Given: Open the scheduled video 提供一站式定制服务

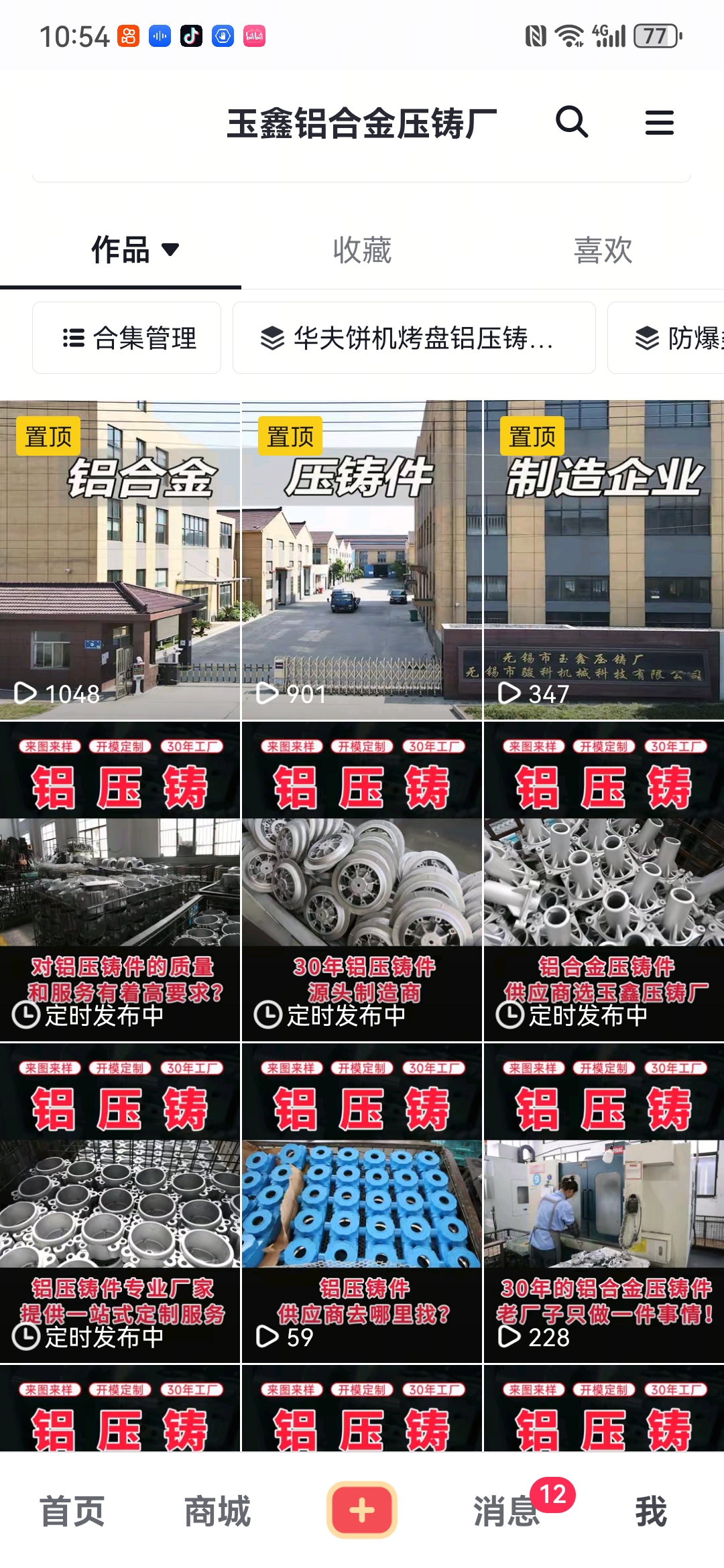Looking at the screenshot, I should pyautogui.click(x=120, y=1203).
